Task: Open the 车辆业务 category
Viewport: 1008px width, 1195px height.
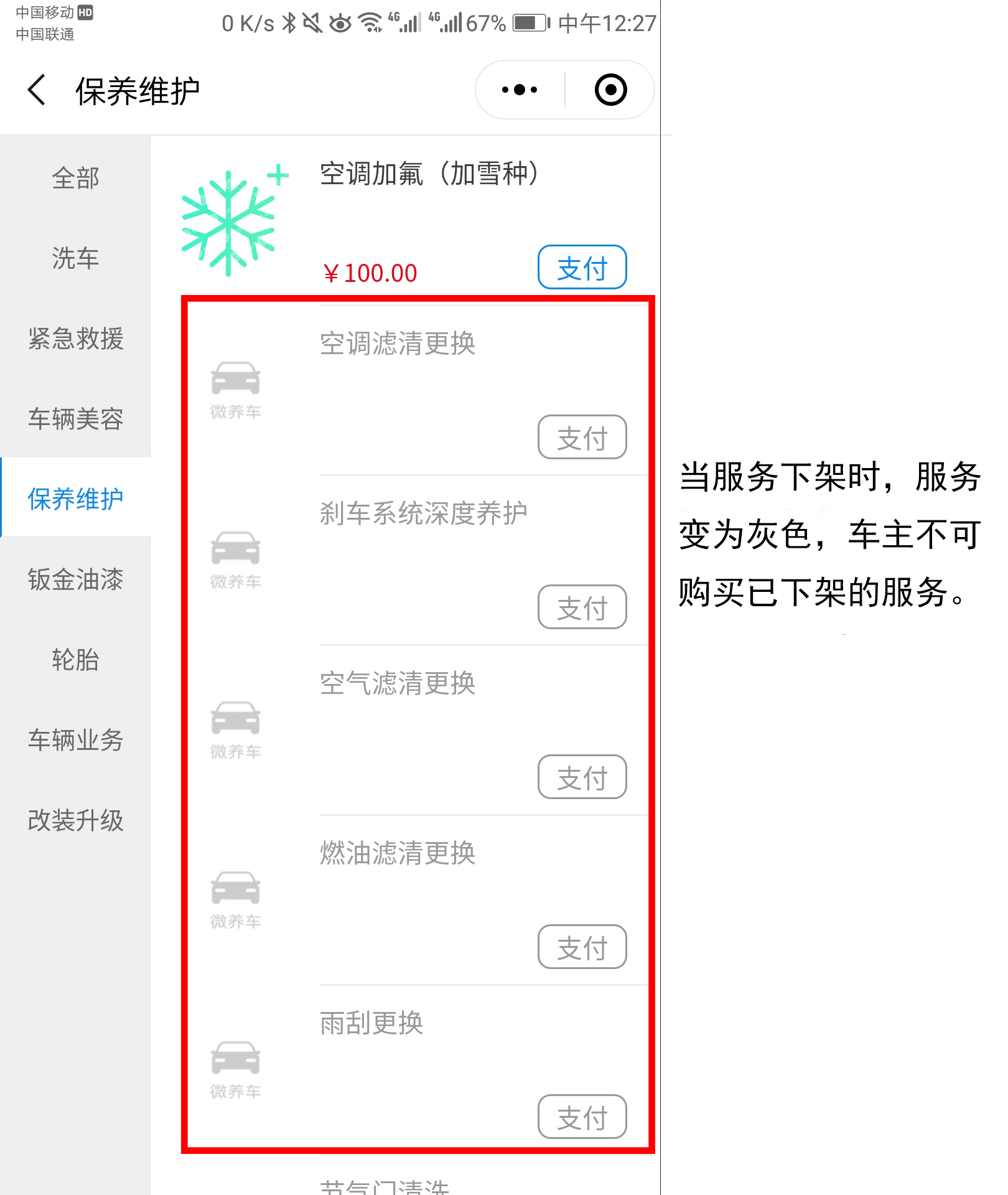Action: click(75, 740)
